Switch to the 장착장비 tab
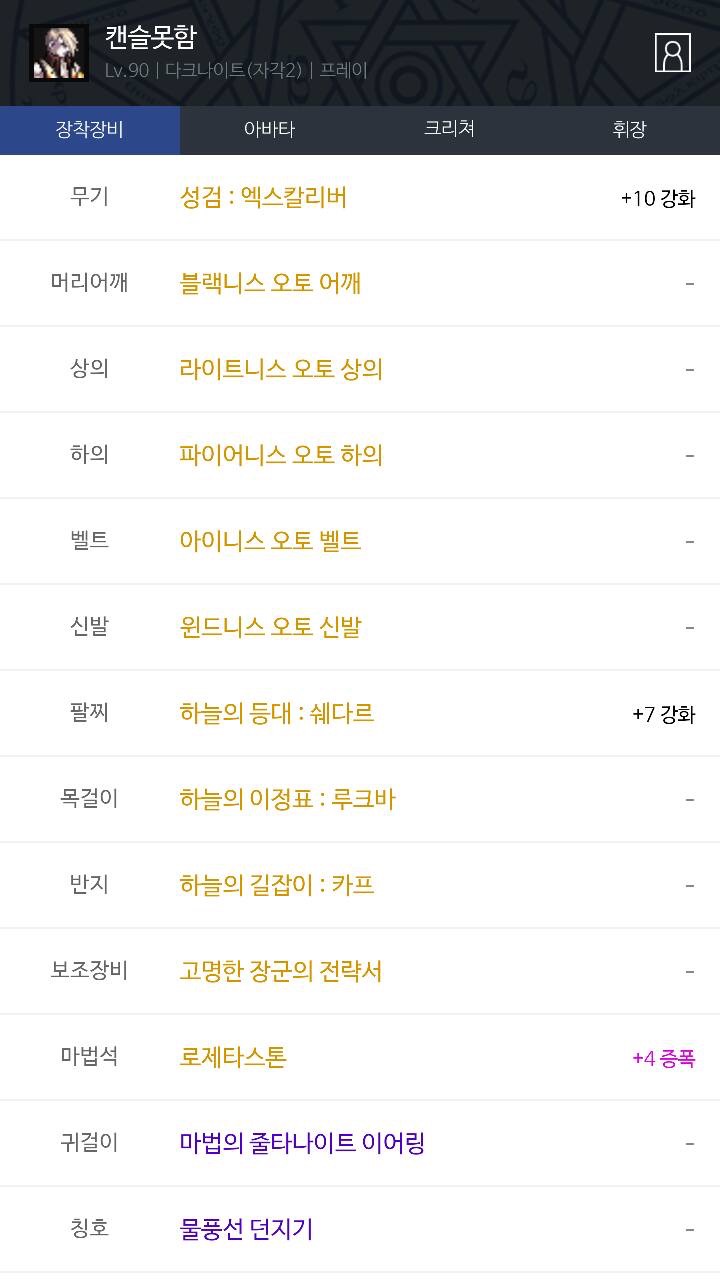 pyautogui.click(x=90, y=130)
